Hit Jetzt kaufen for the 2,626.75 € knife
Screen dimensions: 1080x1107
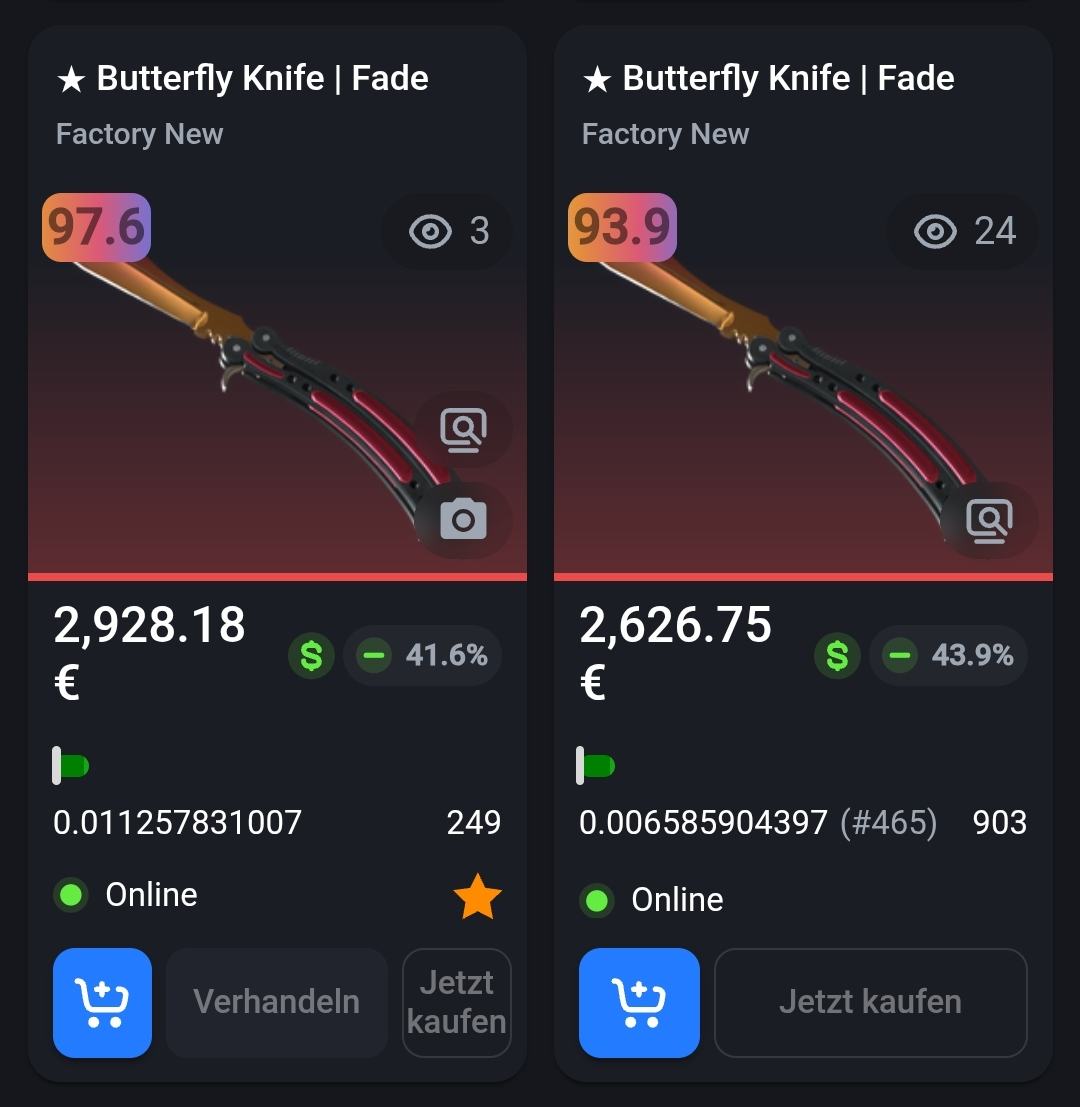pos(870,1002)
